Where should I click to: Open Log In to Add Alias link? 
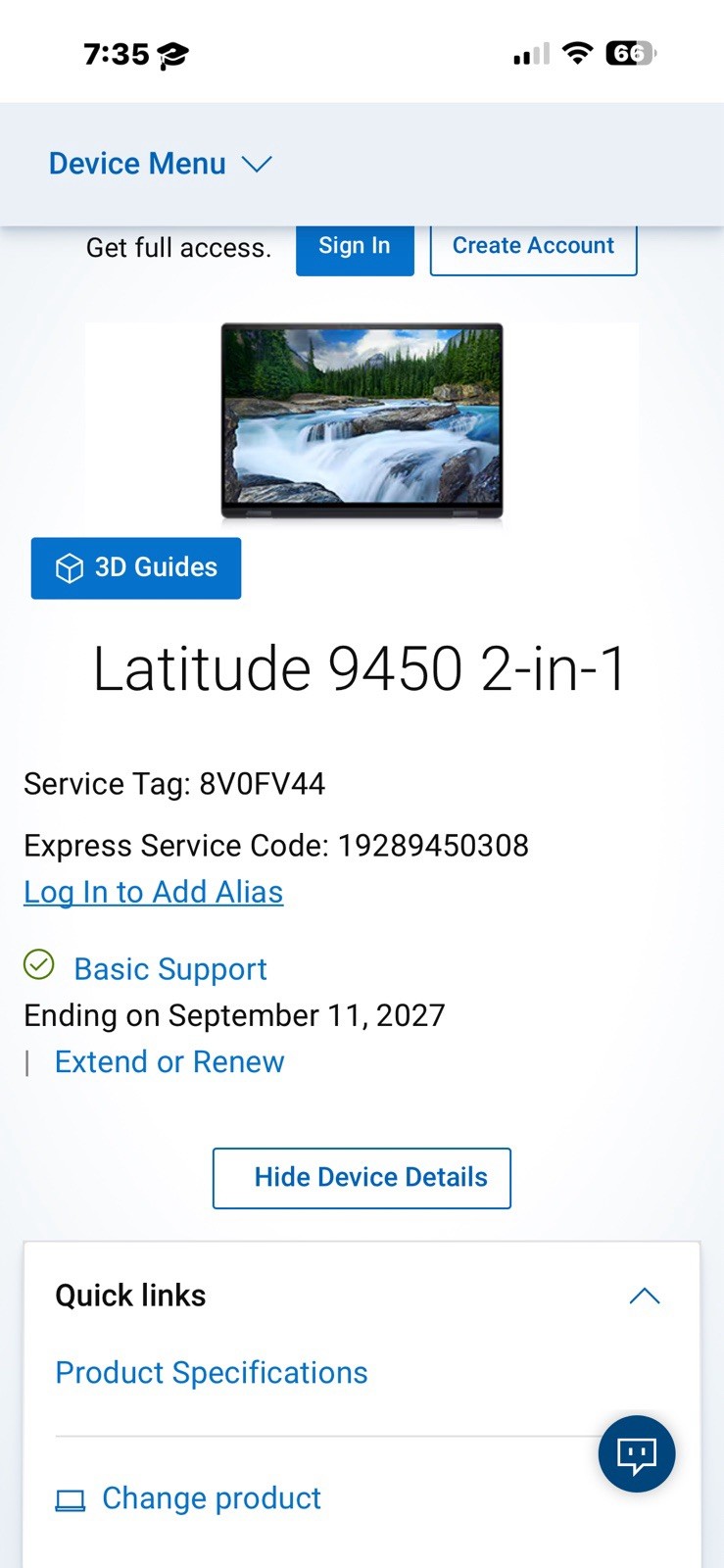pyautogui.click(x=154, y=892)
